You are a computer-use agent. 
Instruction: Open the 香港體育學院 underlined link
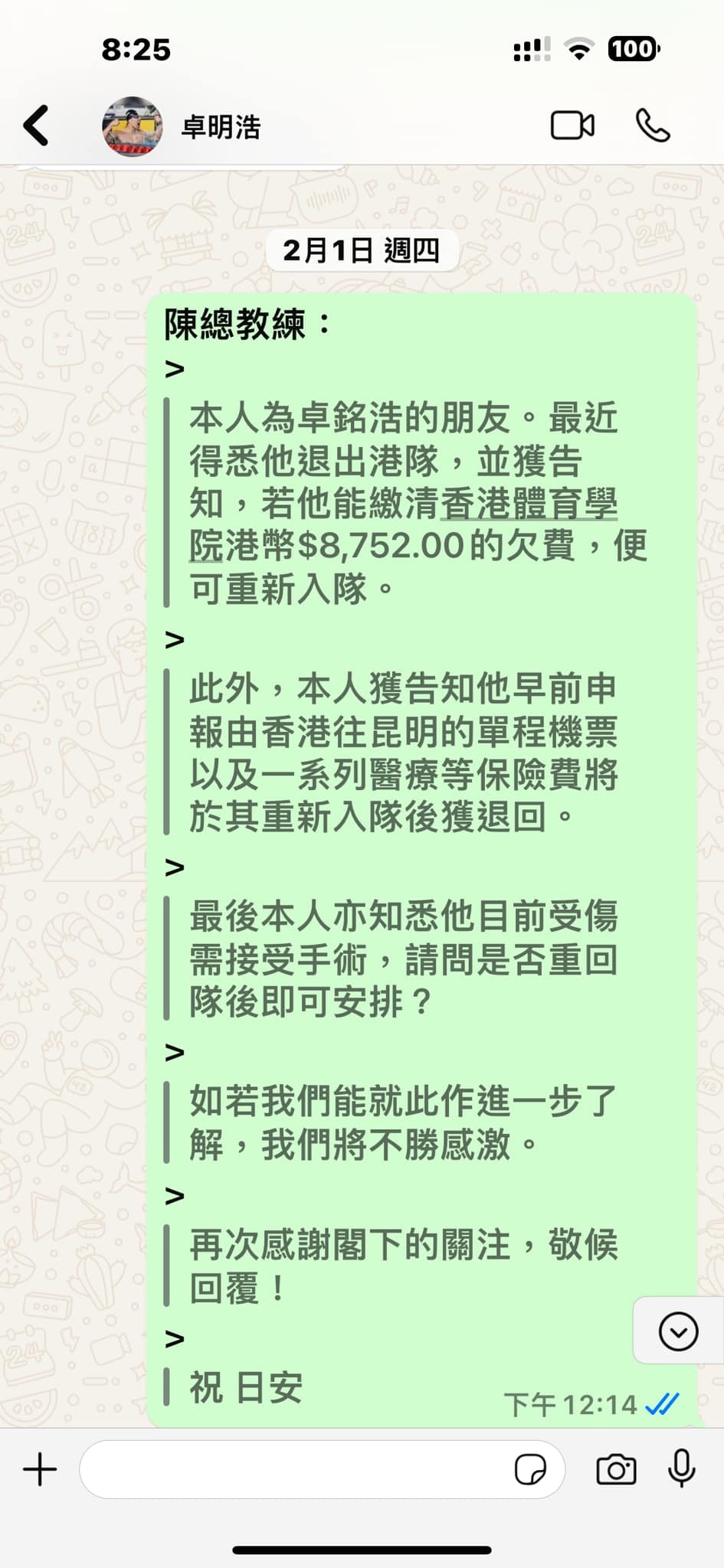point(529,504)
